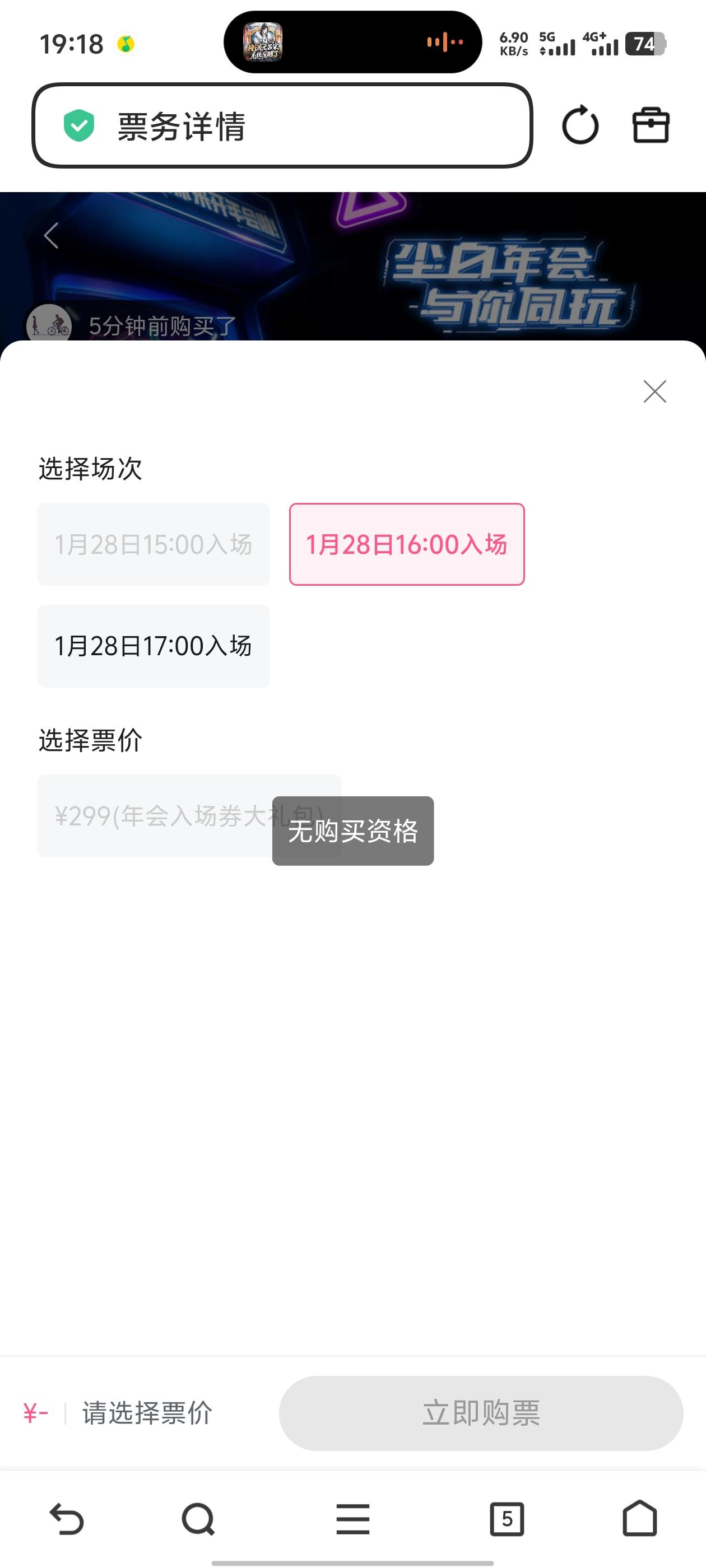Pick the 1月28日15:00入场 session

pos(154,544)
